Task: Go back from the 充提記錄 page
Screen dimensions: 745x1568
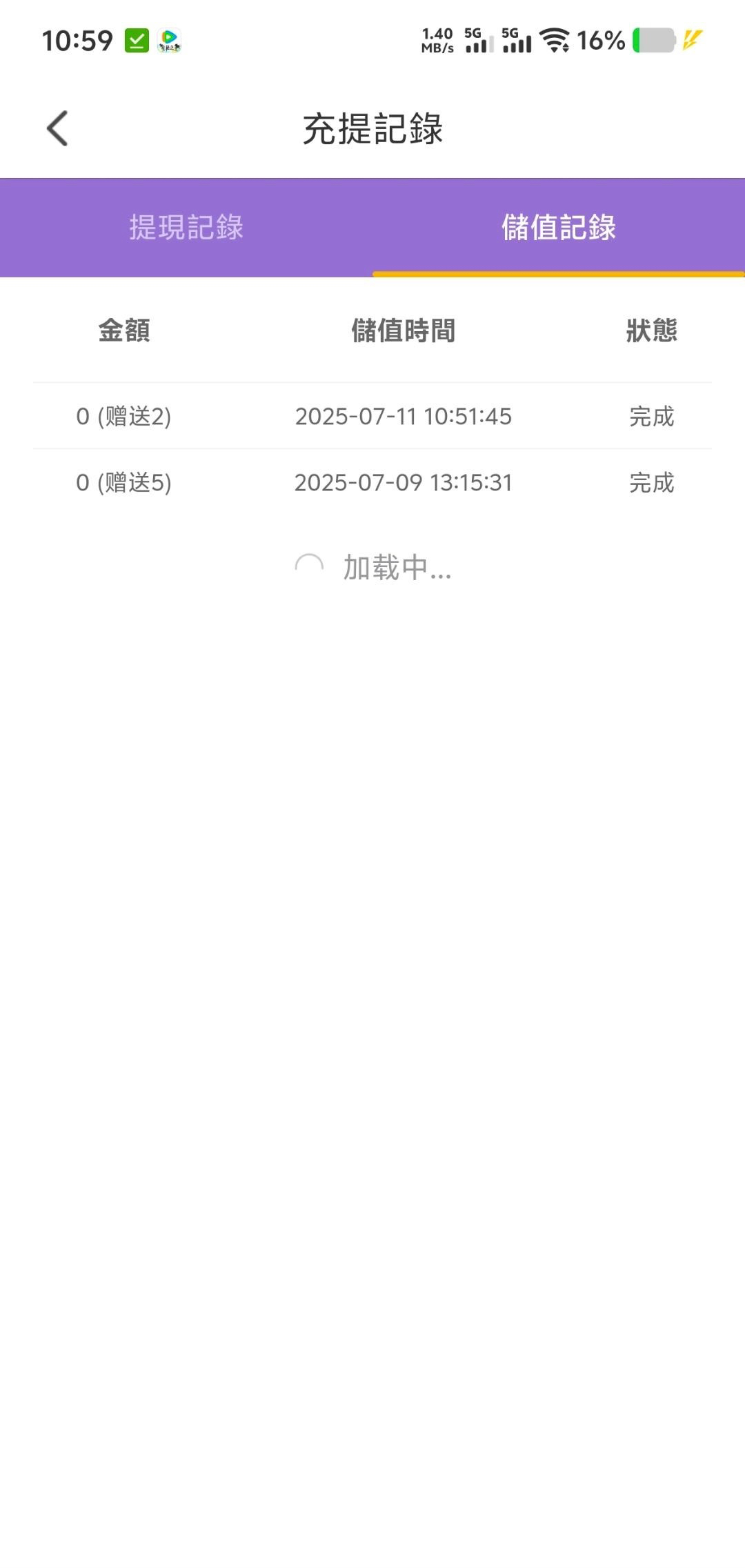Action: pos(57,128)
